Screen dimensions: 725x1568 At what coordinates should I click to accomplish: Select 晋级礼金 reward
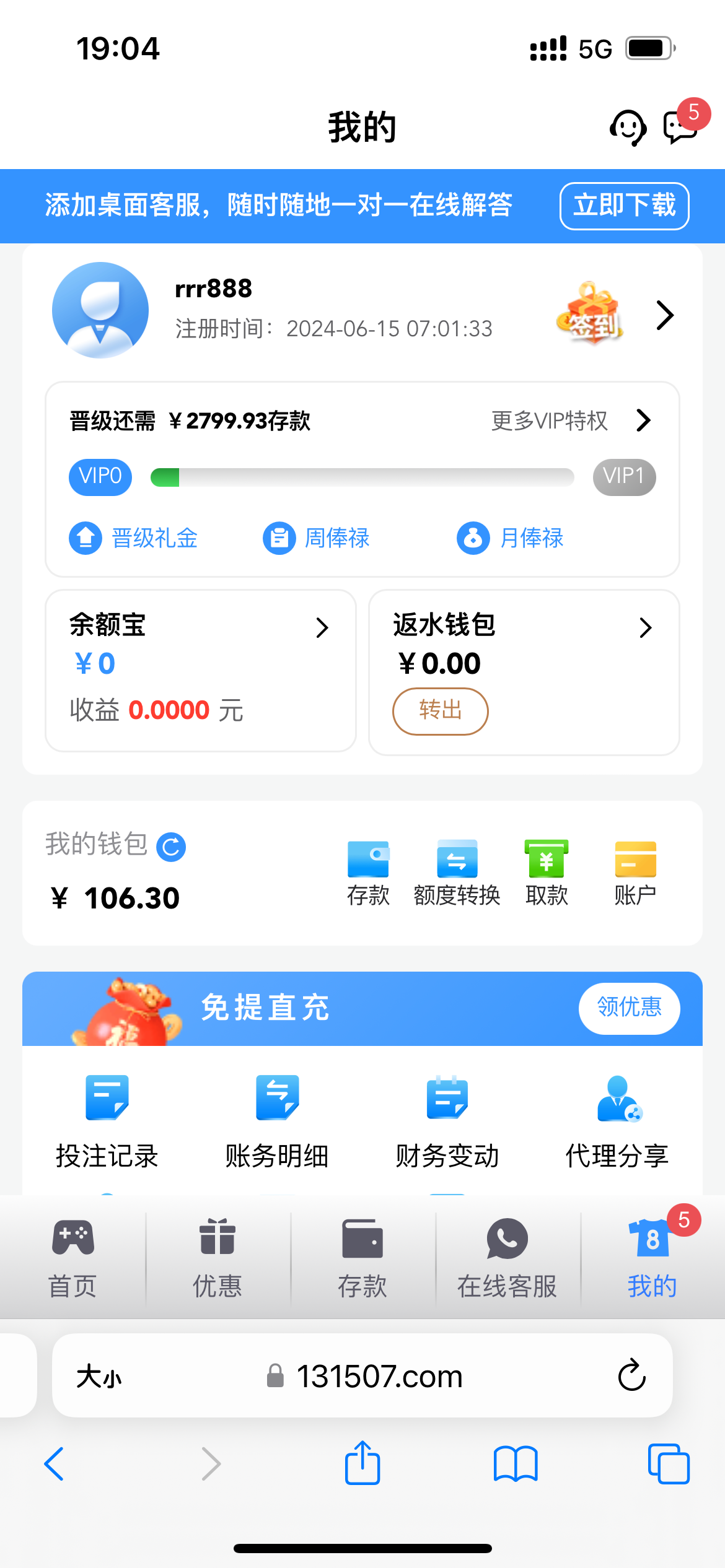(x=134, y=538)
